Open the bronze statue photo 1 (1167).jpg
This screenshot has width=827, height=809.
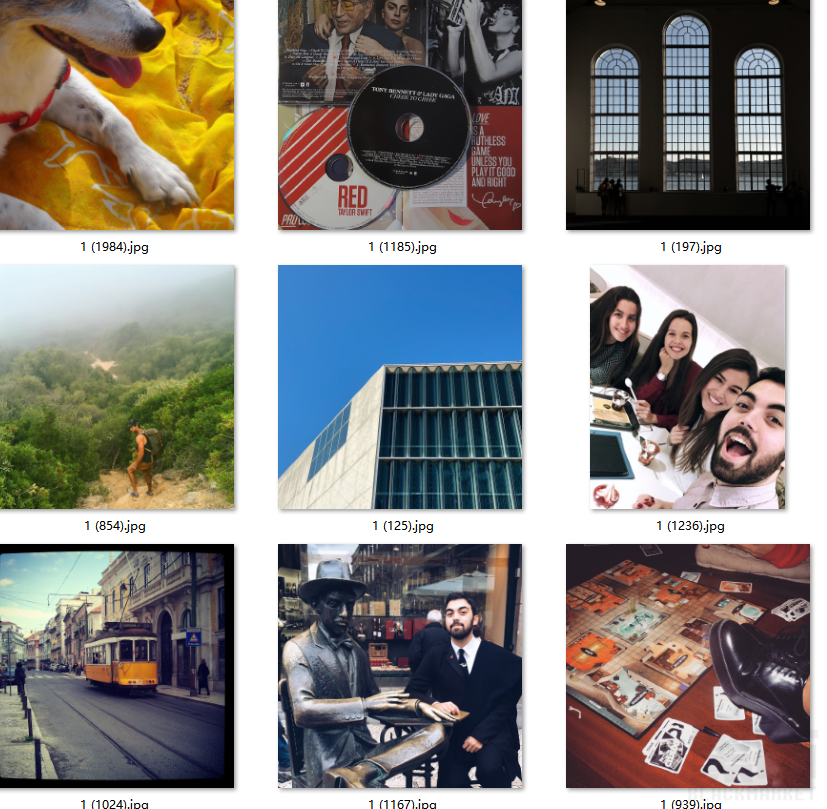point(400,665)
